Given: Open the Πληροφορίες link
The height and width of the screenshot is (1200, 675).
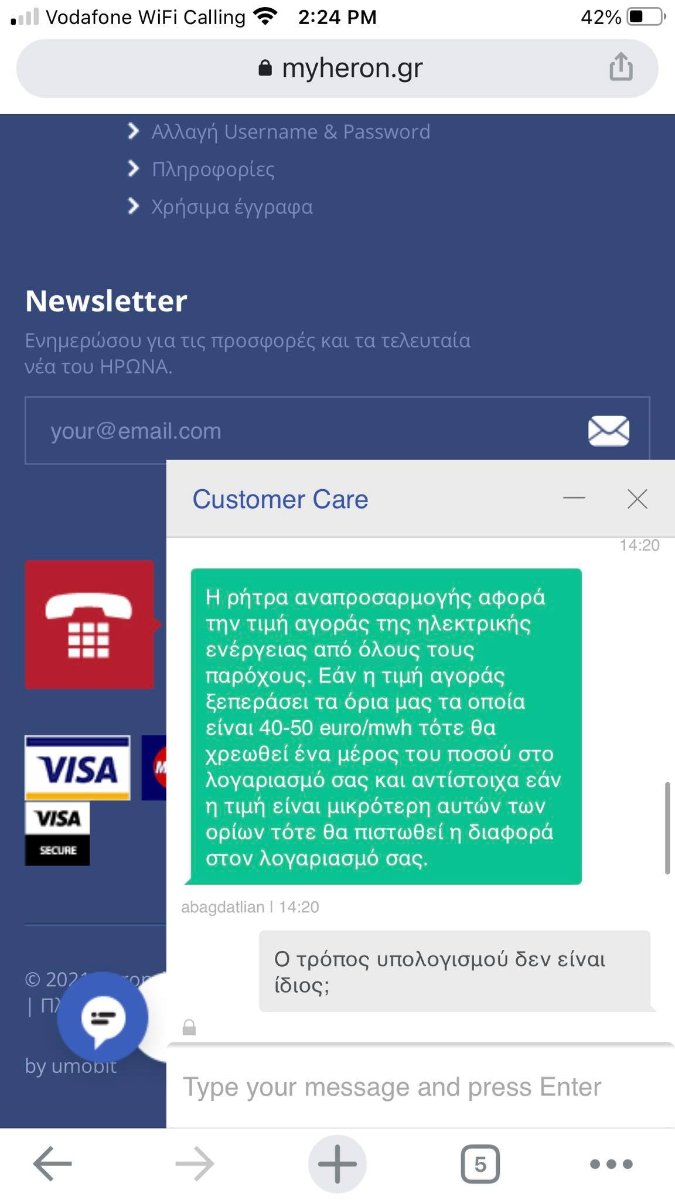Looking at the screenshot, I should [x=212, y=170].
